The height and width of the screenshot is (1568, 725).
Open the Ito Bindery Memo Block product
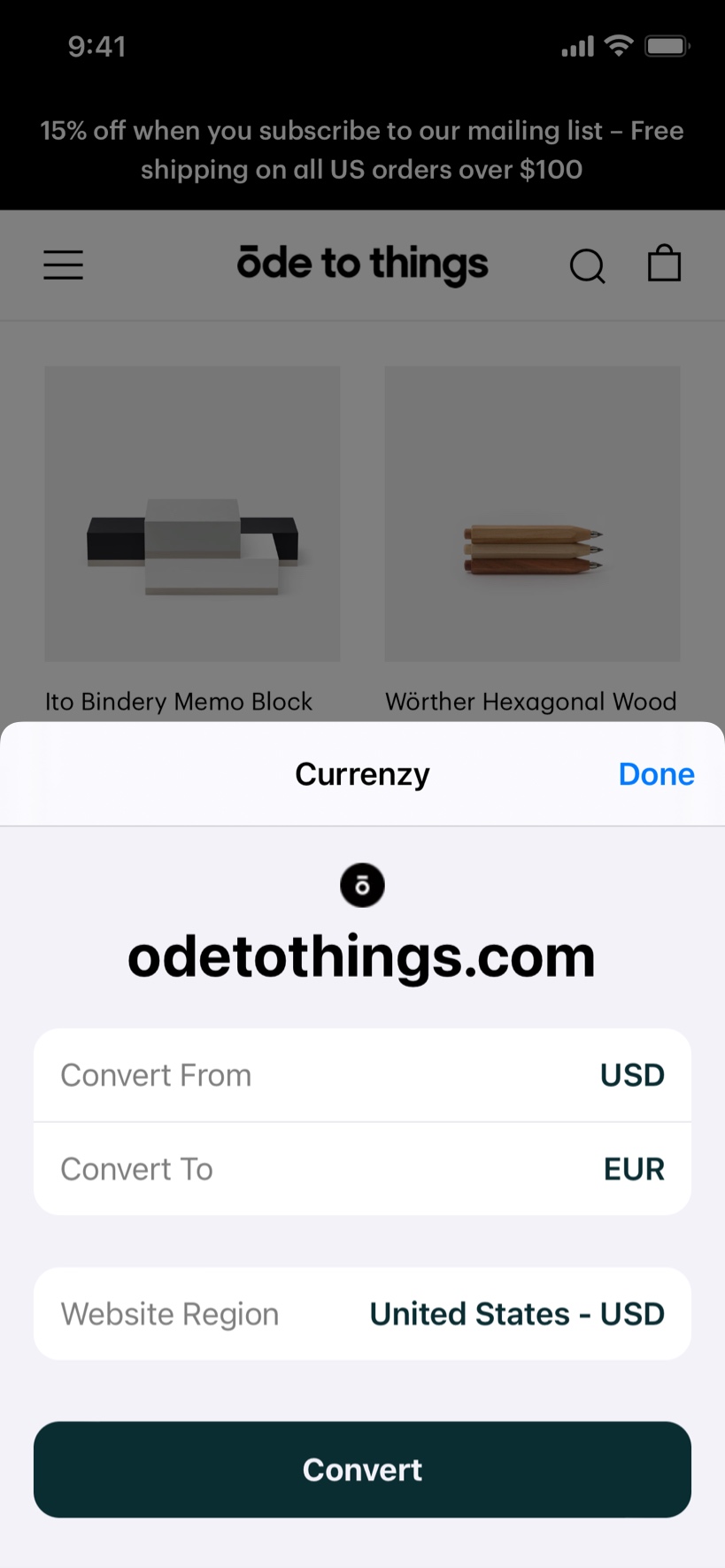(192, 514)
